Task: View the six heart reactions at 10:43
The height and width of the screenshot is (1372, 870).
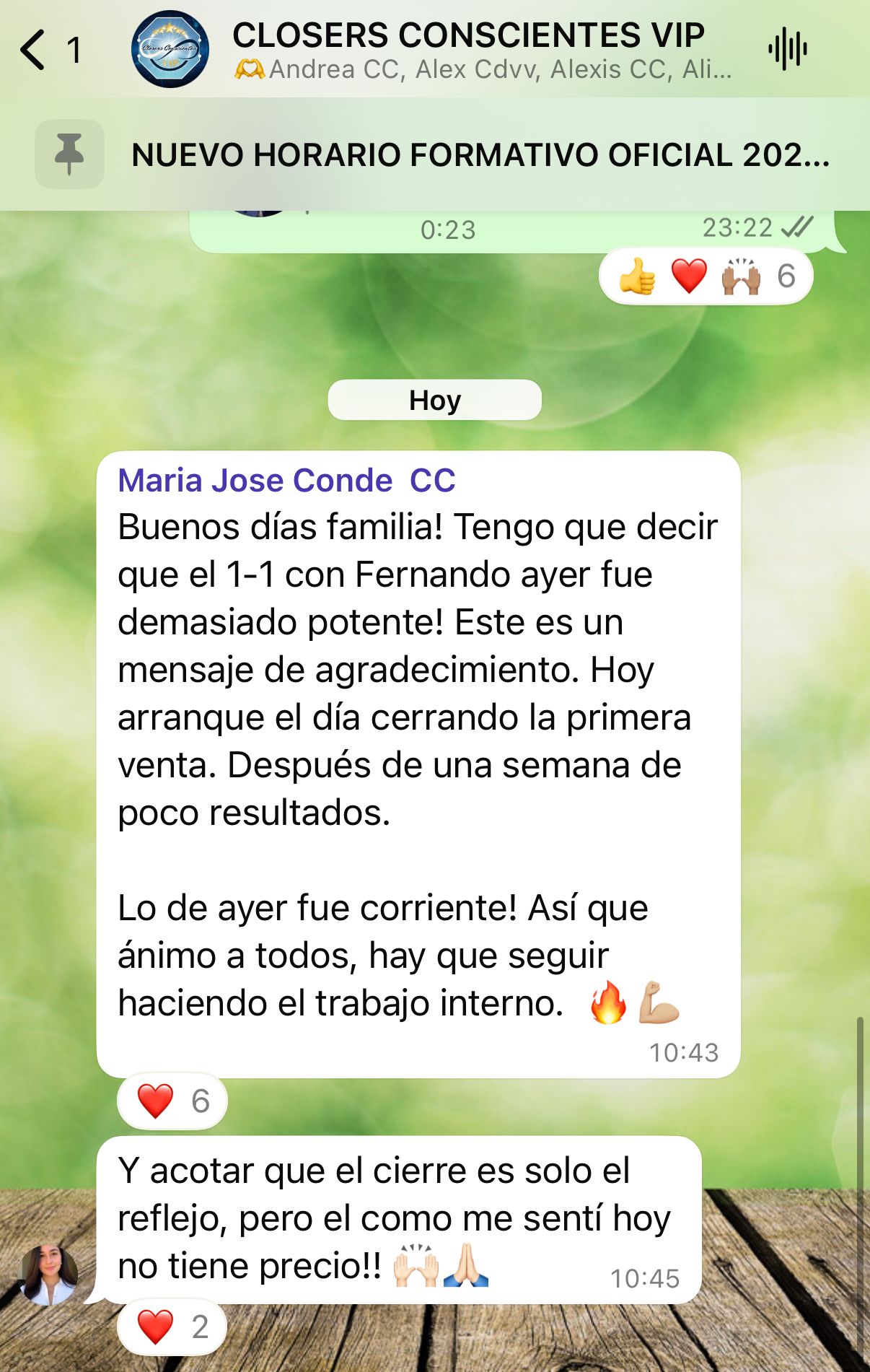Action: (172, 1101)
